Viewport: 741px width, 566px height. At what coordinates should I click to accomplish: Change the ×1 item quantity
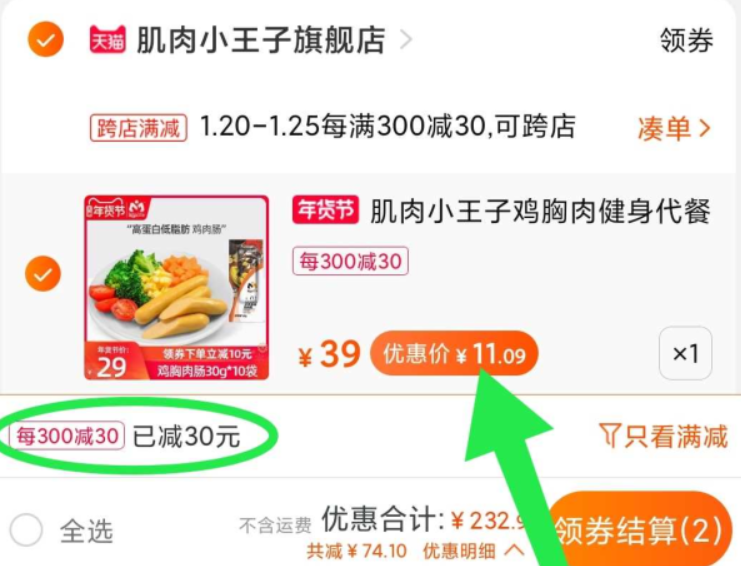[685, 354]
